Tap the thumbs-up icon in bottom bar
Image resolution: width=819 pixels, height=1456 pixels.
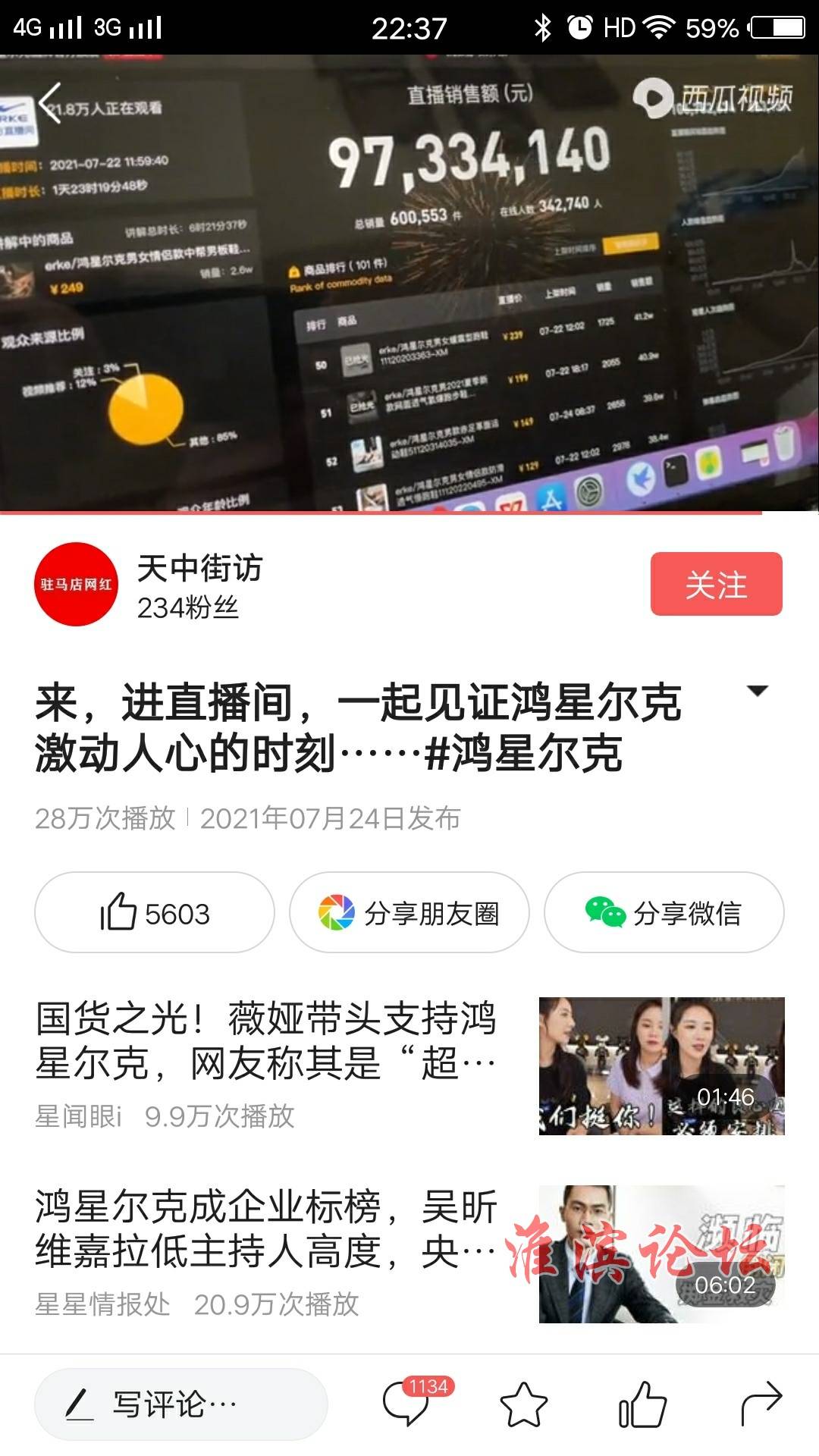click(x=642, y=1404)
